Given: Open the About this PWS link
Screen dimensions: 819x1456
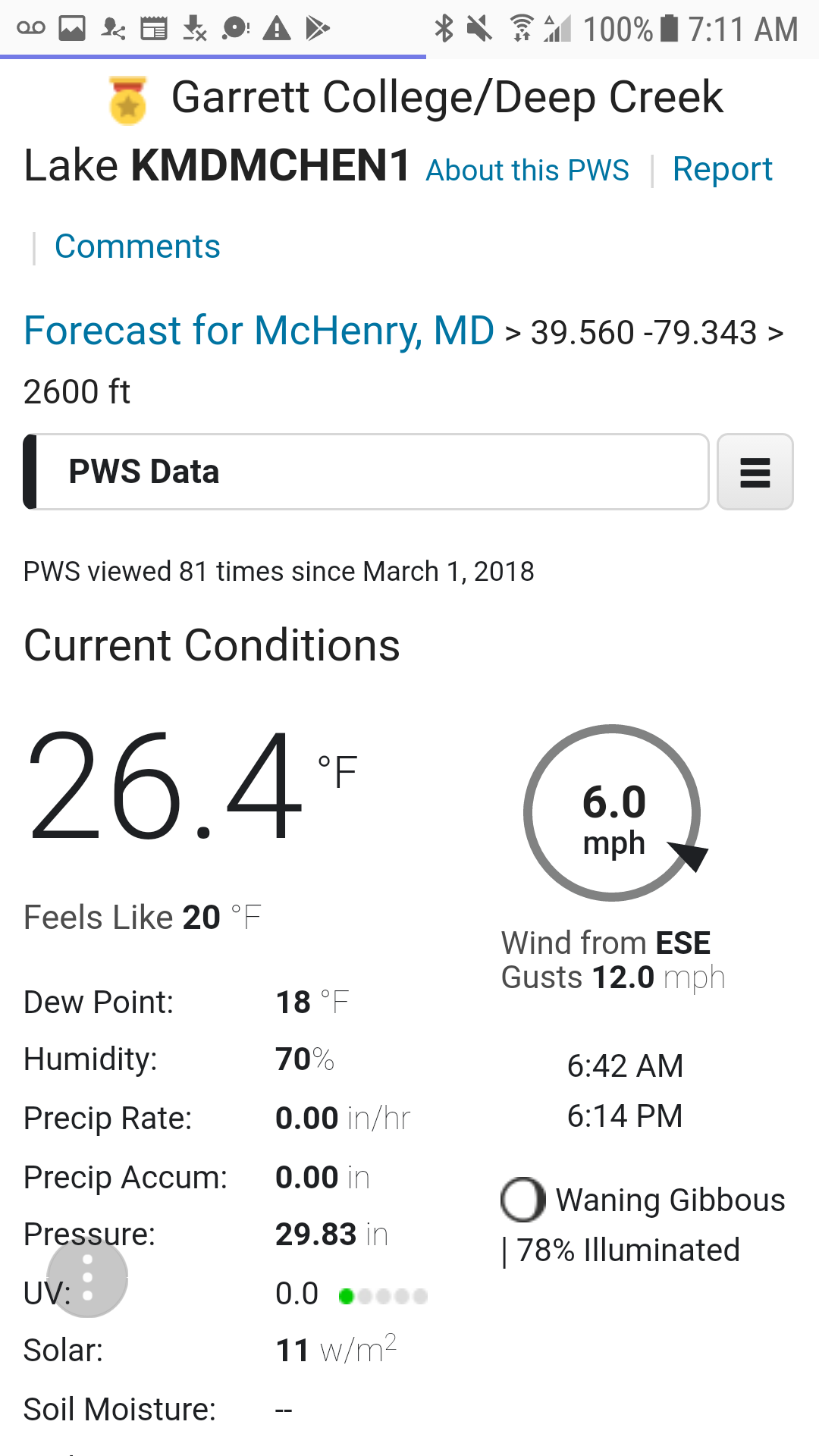Looking at the screenshot, I should coord(527,171).
